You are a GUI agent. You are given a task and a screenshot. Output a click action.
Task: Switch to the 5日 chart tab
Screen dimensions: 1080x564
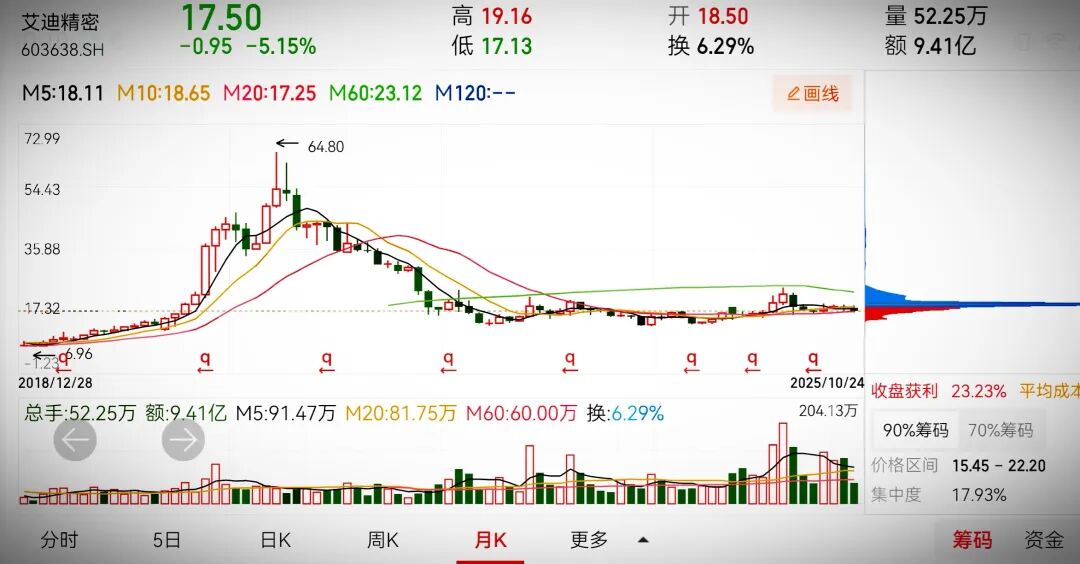click(167, 540)
